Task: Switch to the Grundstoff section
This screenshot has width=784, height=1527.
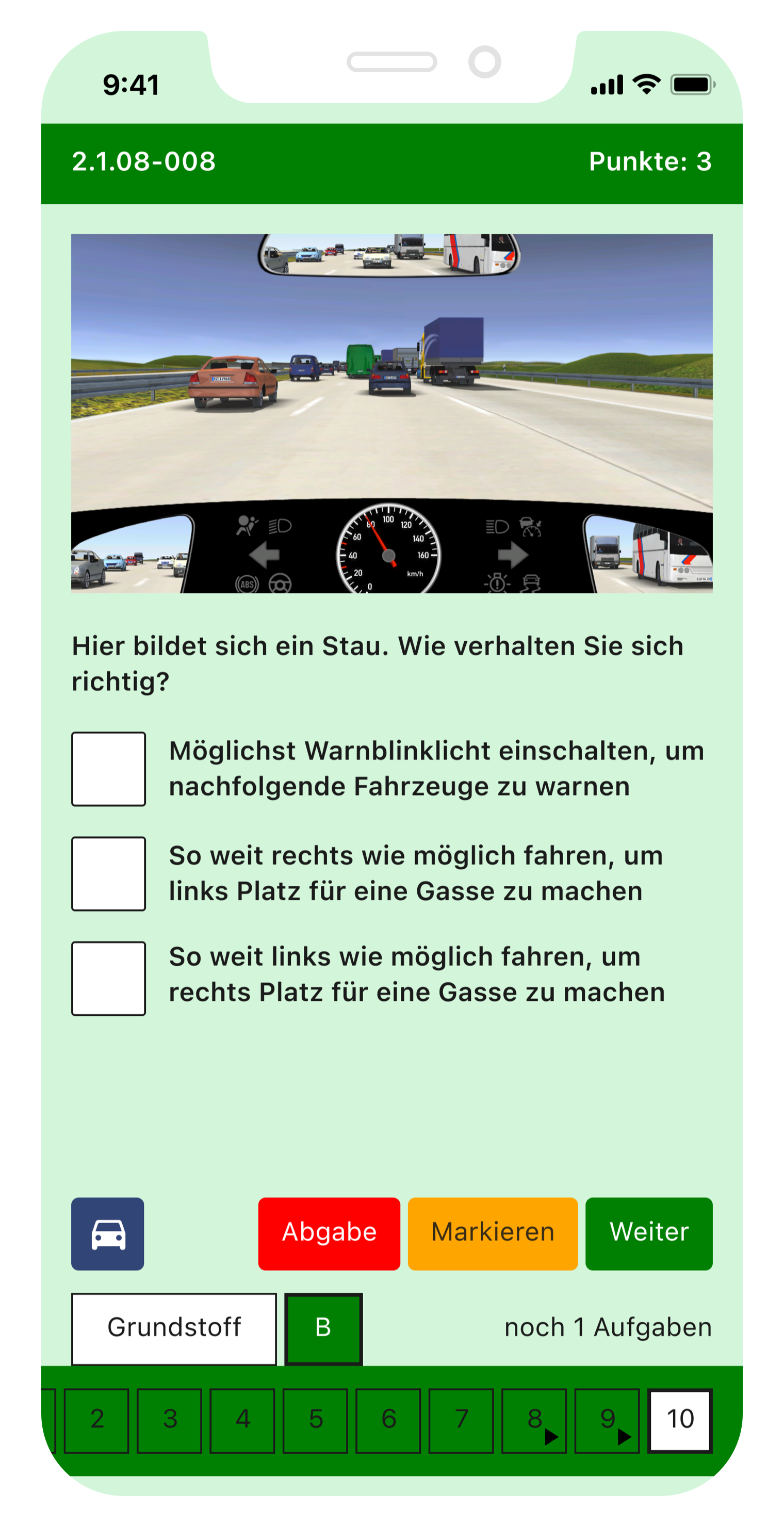Action: coord(174,1328)
